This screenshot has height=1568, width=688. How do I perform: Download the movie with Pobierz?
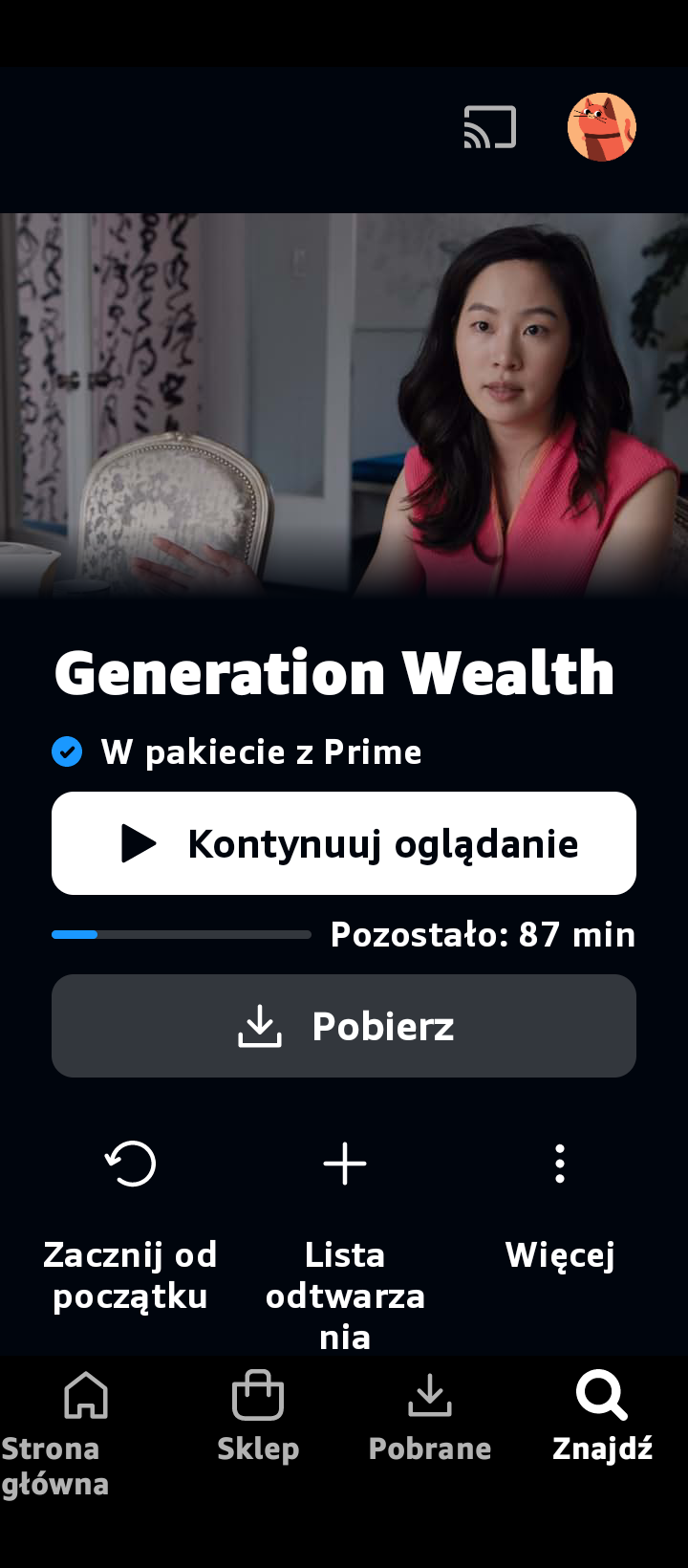tap(344, 1026)
